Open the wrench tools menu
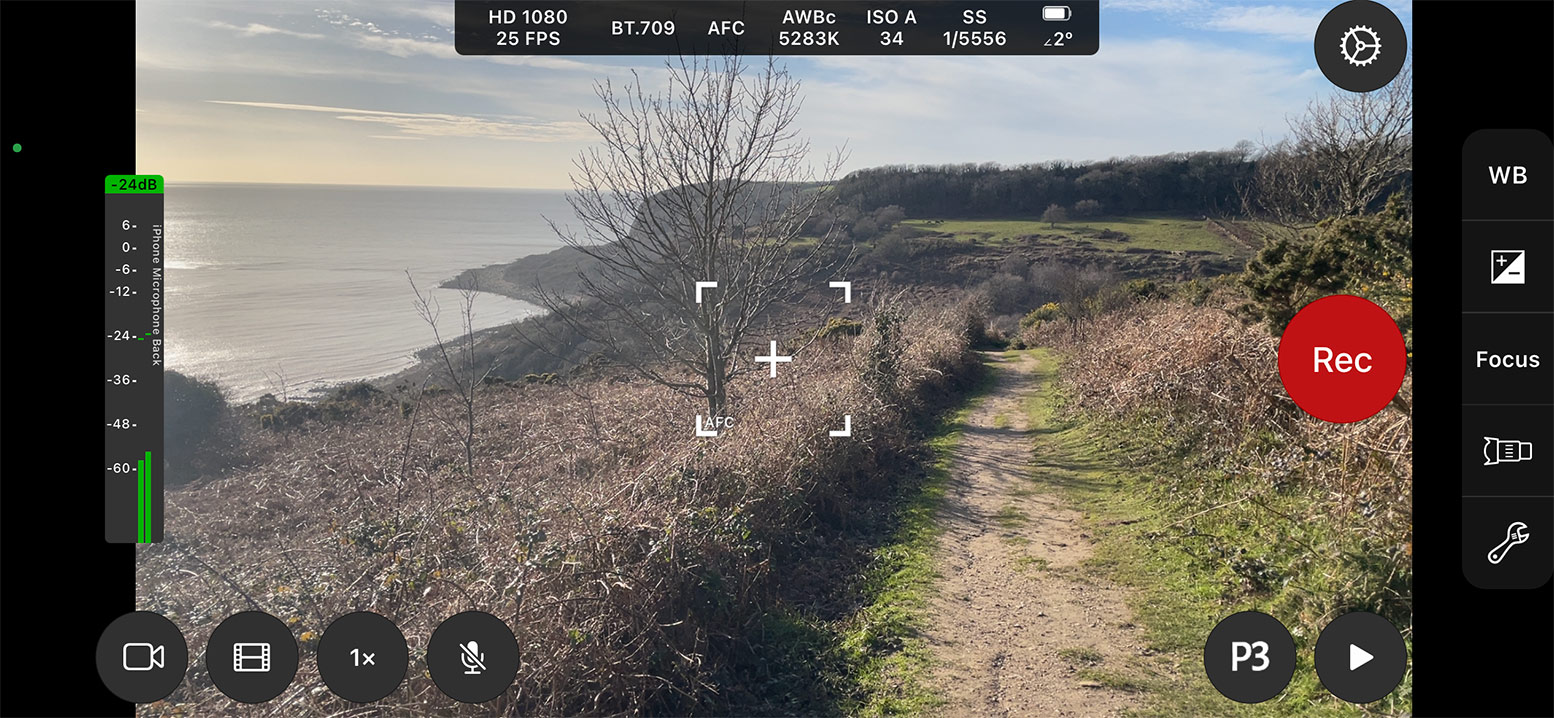The height and width of the screenshot is (718, 1554). [x=1507, y=543]
